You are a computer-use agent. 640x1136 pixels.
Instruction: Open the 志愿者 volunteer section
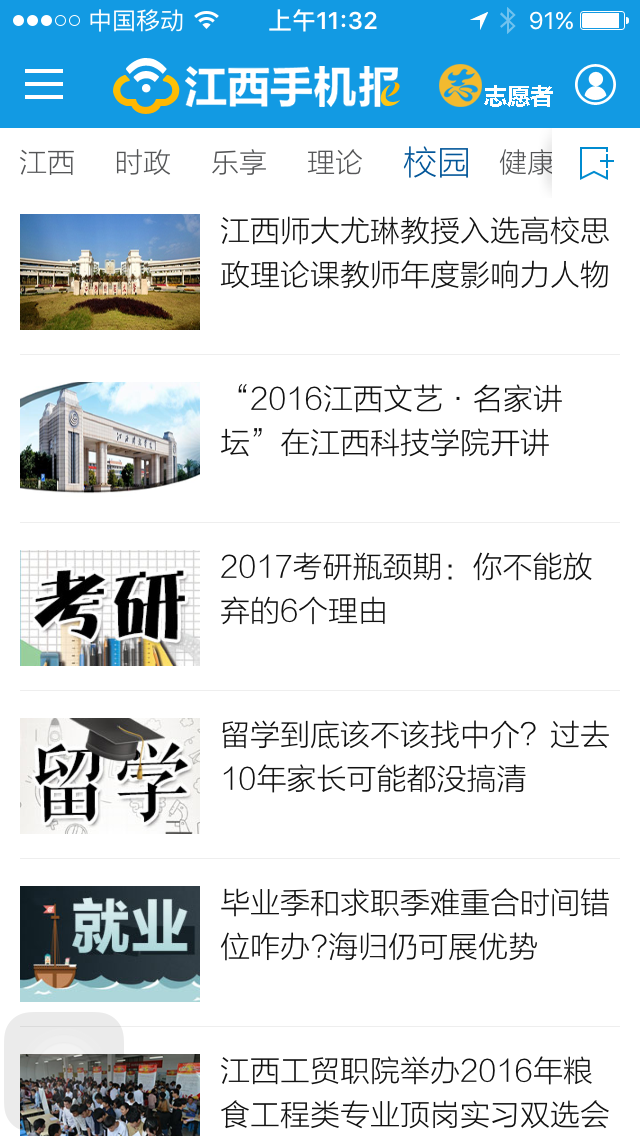[496, 87]
